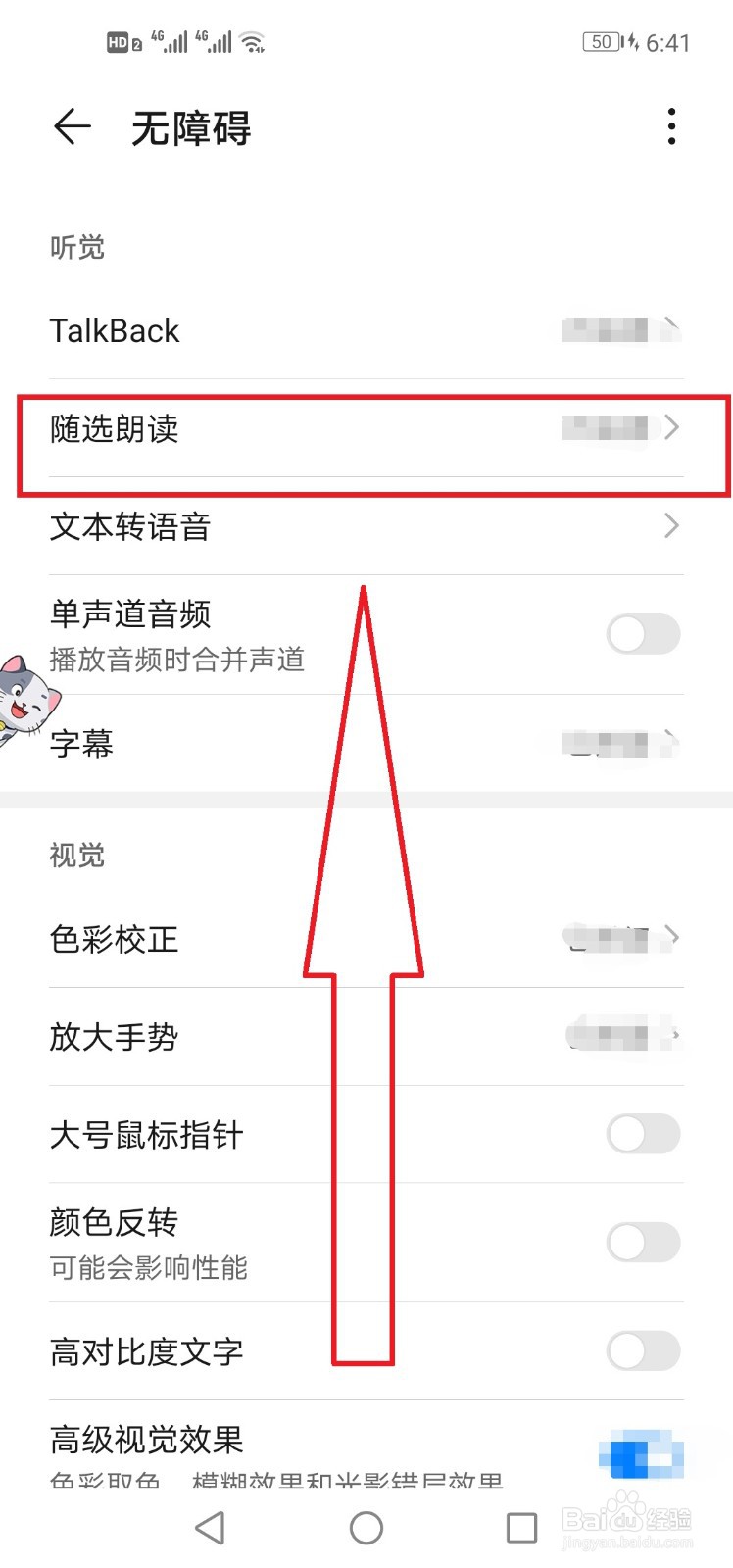
Task: Tap the Wi-Fi status icon
Action: tap(253, 41)
